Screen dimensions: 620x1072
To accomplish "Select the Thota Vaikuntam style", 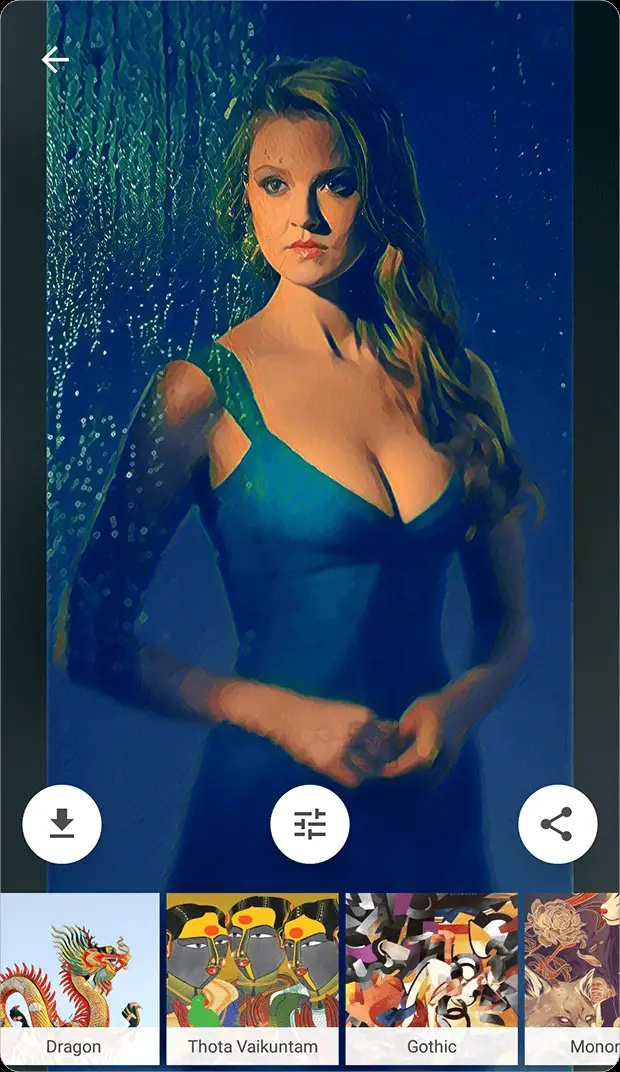I will tap(253, 979).
